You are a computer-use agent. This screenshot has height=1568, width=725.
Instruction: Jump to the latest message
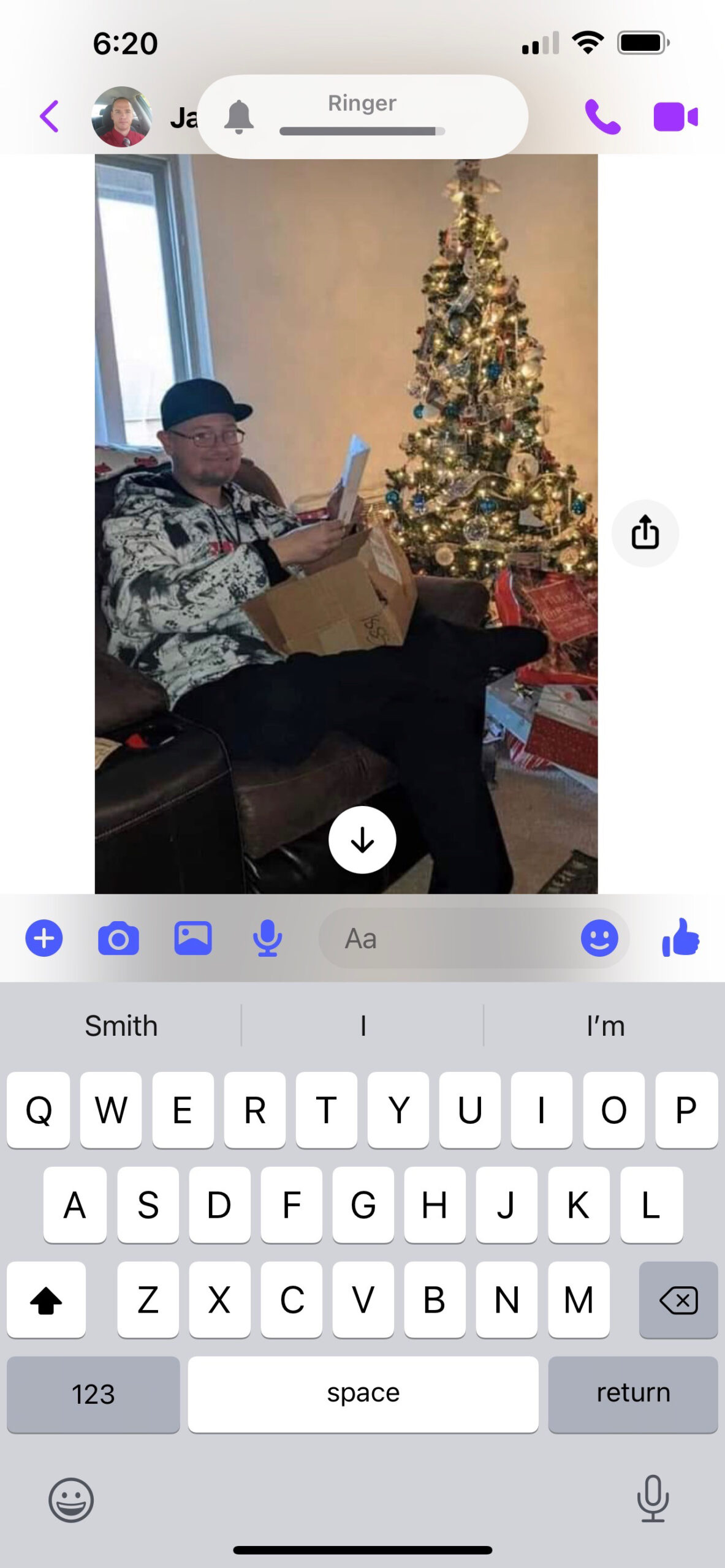(362, 840)
